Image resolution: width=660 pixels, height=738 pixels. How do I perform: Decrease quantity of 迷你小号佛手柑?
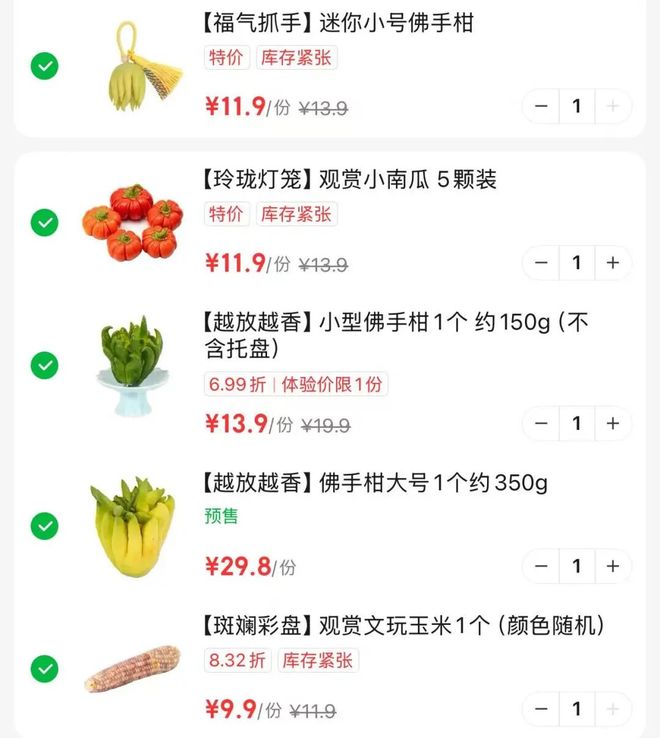pos(541,106)
